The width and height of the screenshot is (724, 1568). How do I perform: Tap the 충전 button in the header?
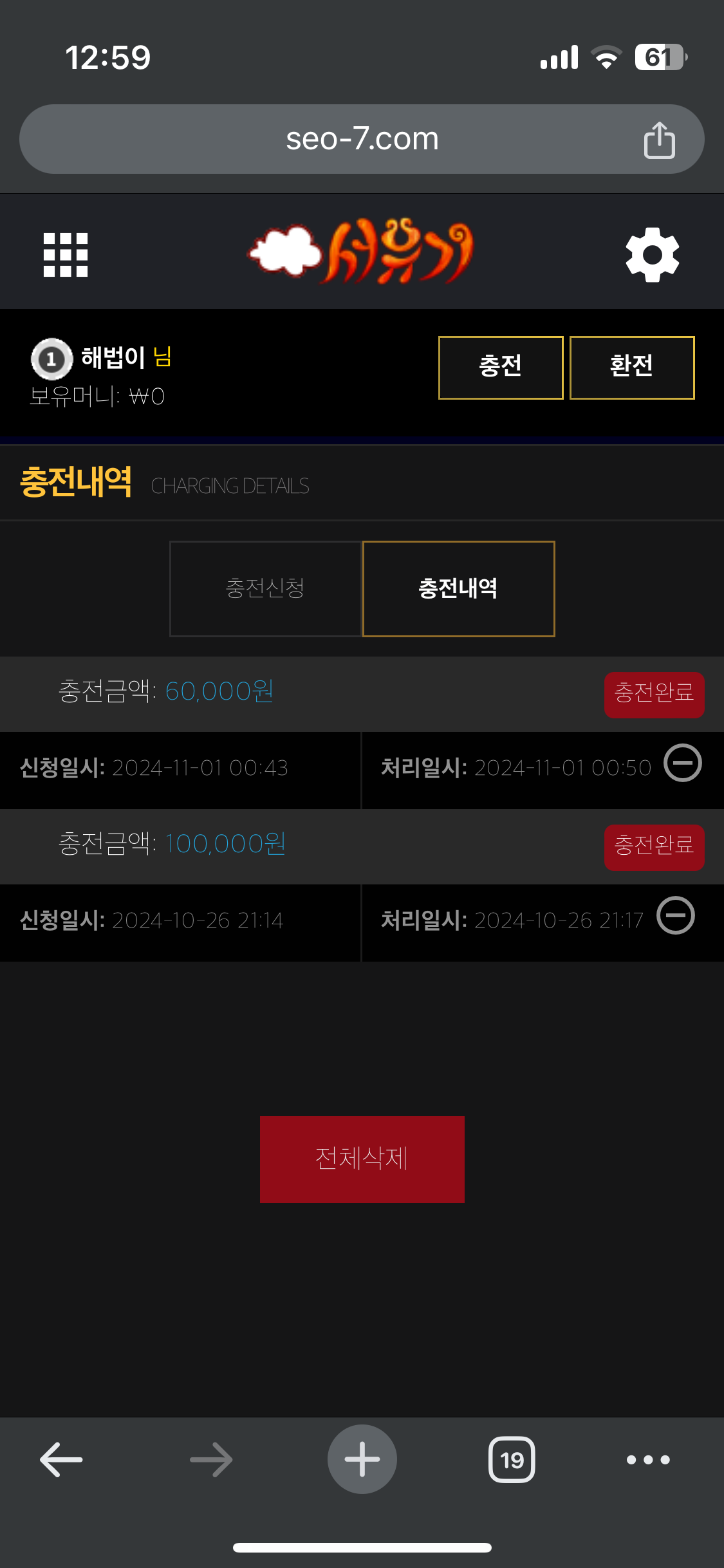point(501,368)
